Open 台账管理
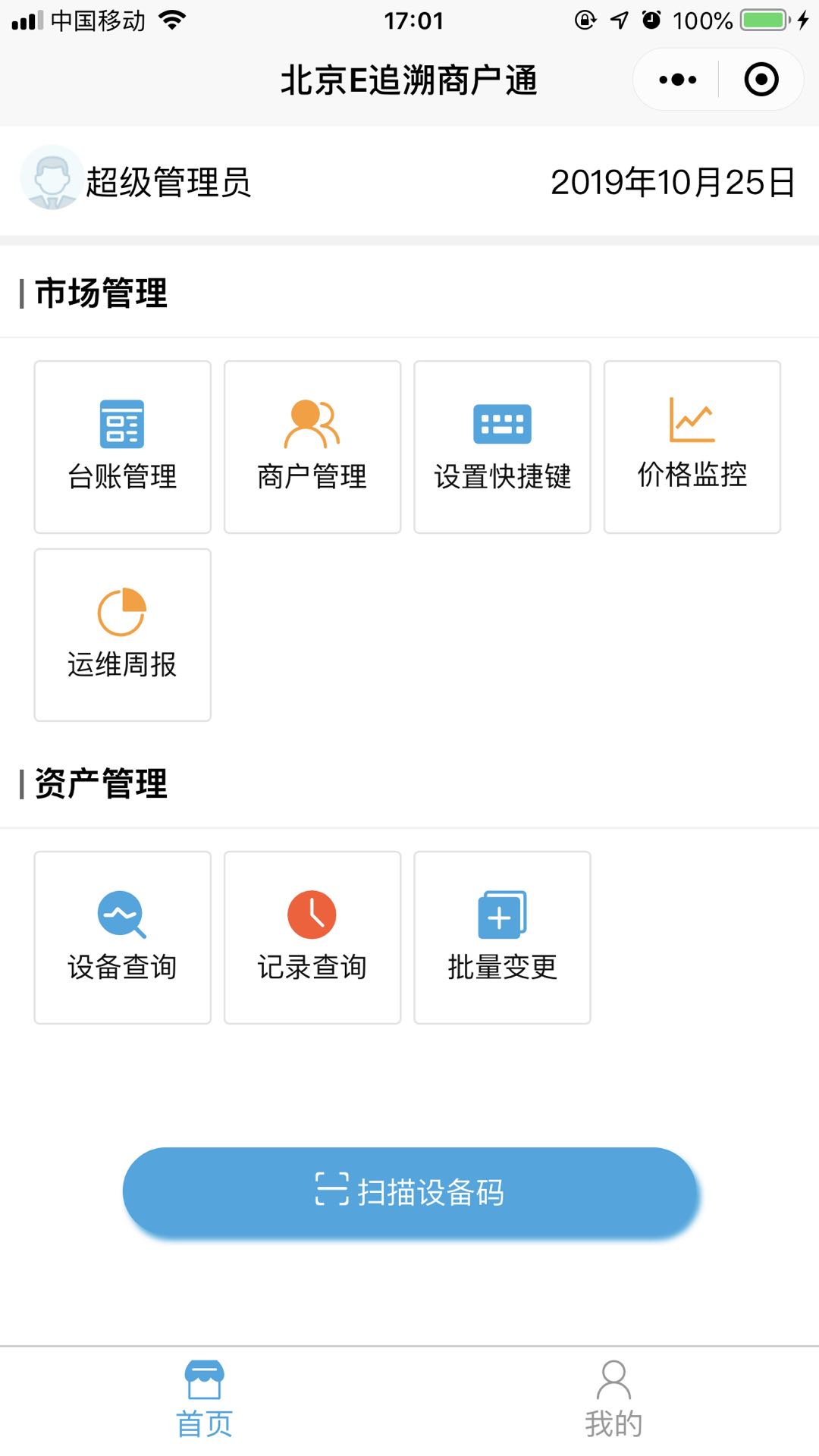The height and width of the screenshot is (1456, 819). 122,447
